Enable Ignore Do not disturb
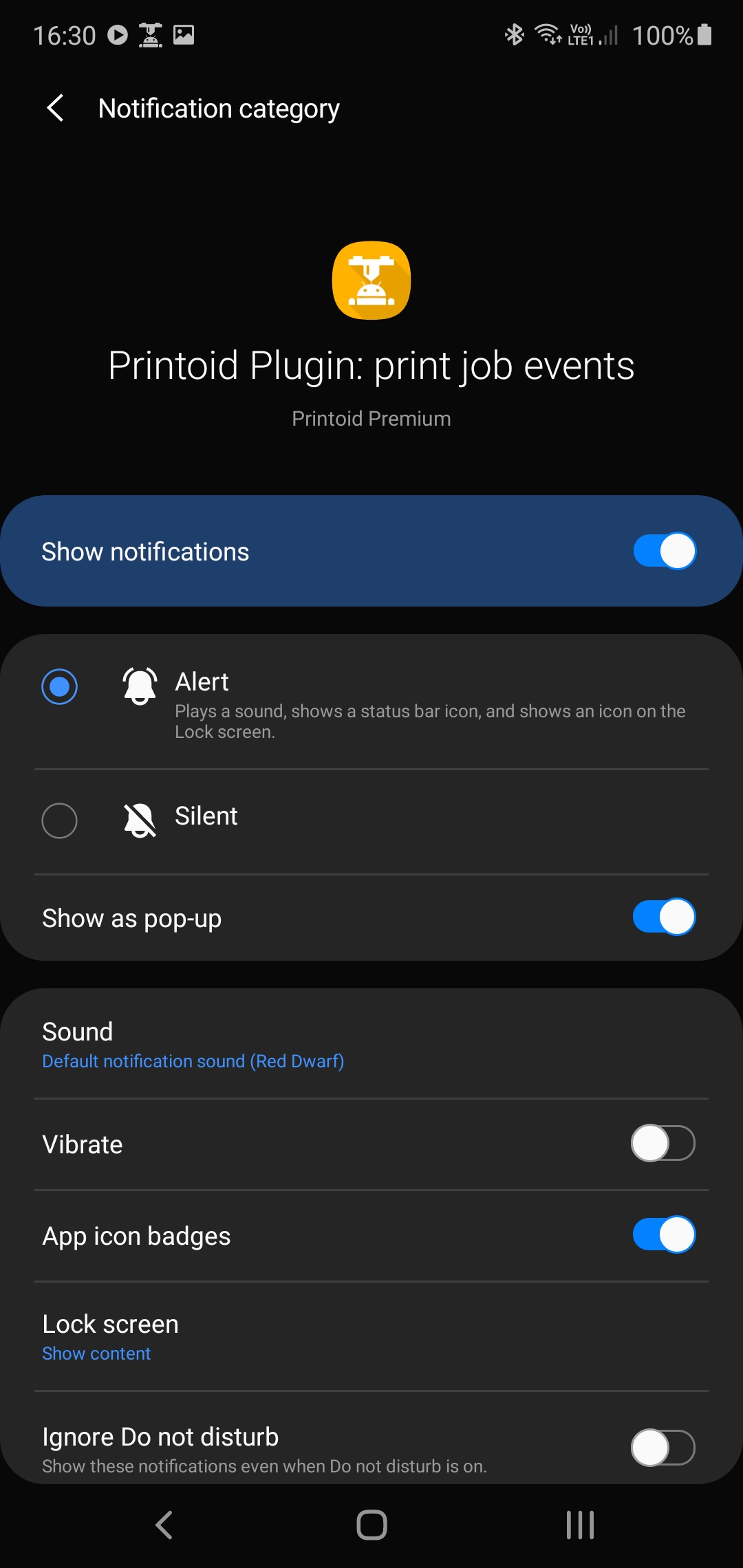 click(x=664, y=1448)
